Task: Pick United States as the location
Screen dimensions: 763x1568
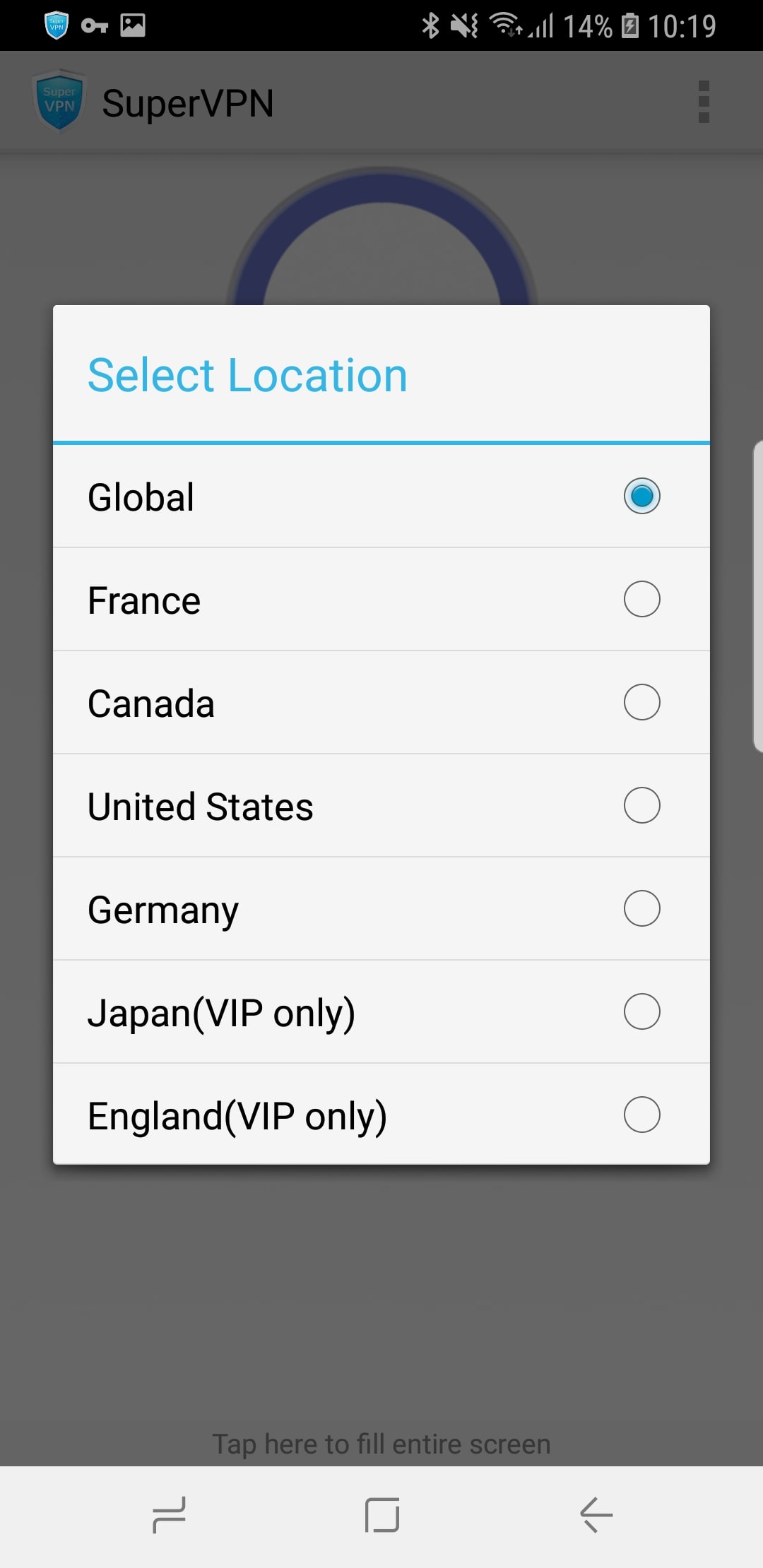Action: (x=381, y=806)
